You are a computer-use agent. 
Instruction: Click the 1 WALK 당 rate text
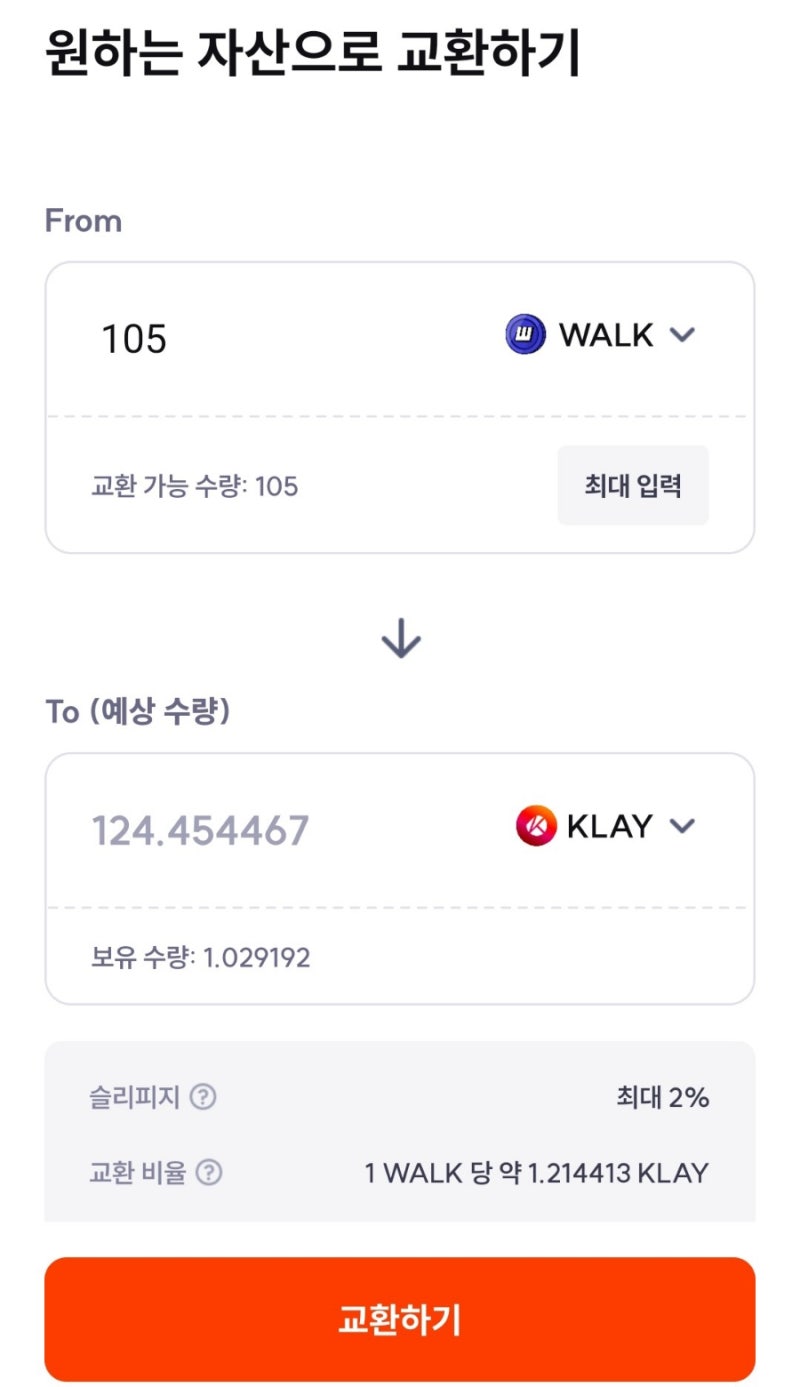(535, 1172)
